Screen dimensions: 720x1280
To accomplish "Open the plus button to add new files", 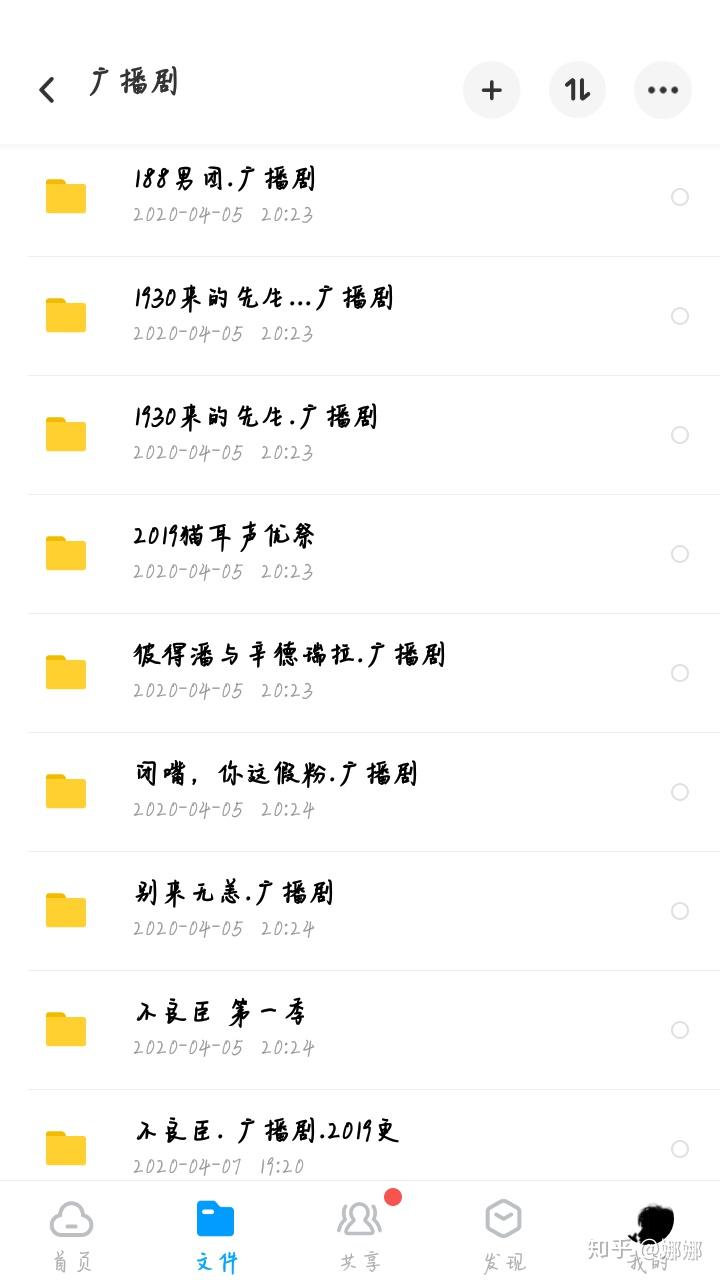I will click(492, 89).
